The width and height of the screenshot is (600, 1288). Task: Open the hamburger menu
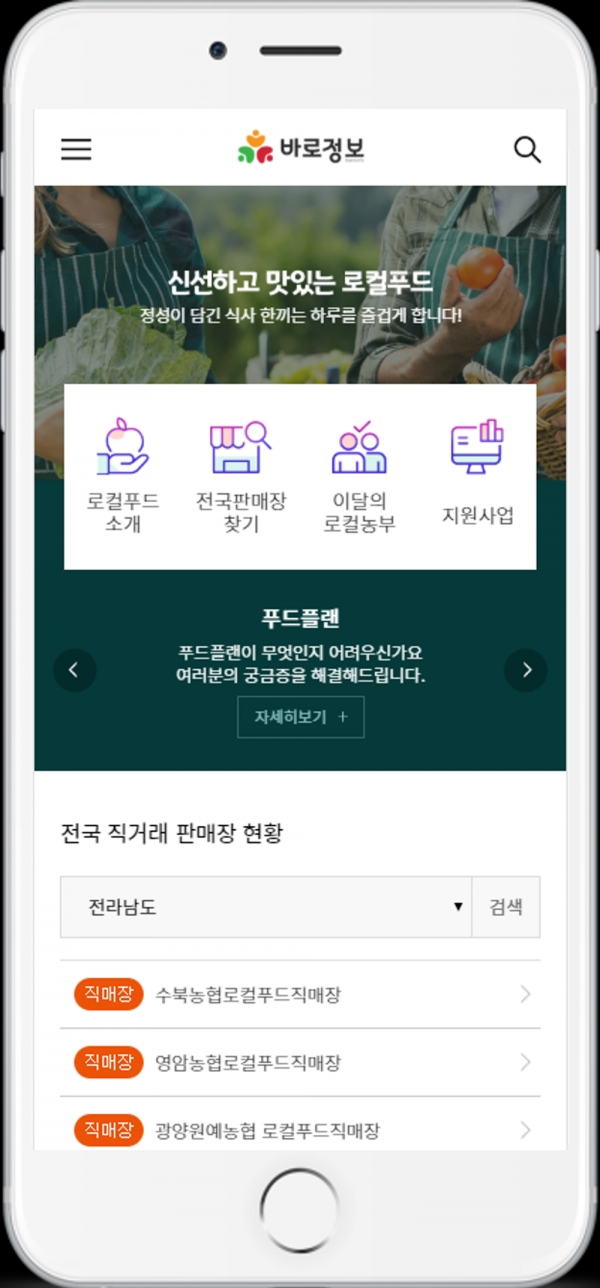(x=76, y=150)
